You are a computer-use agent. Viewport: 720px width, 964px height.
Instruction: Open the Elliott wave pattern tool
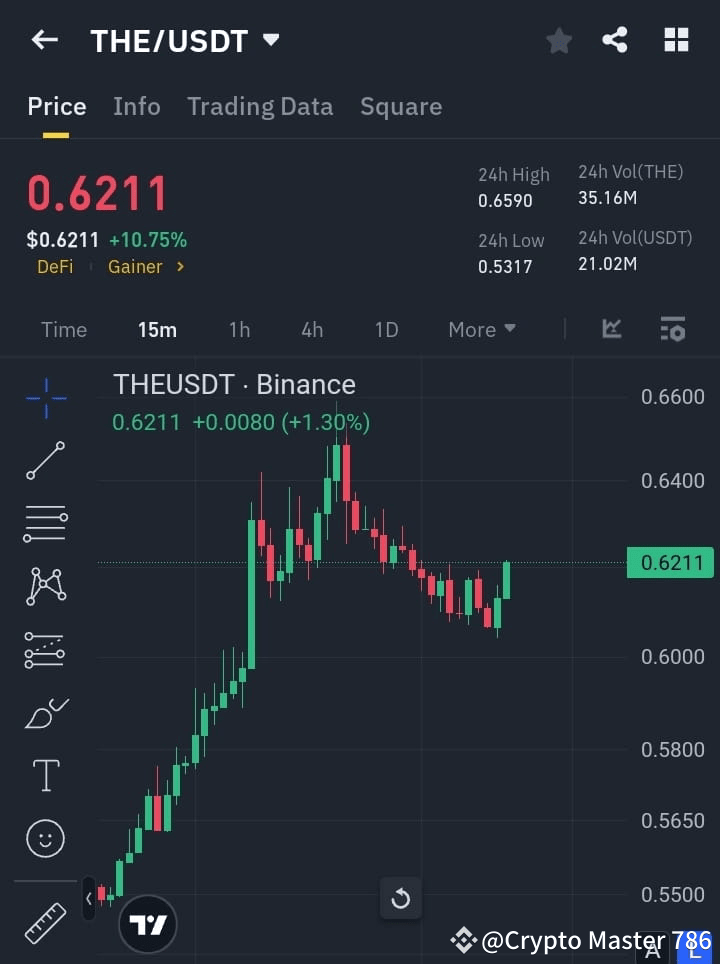45,650
